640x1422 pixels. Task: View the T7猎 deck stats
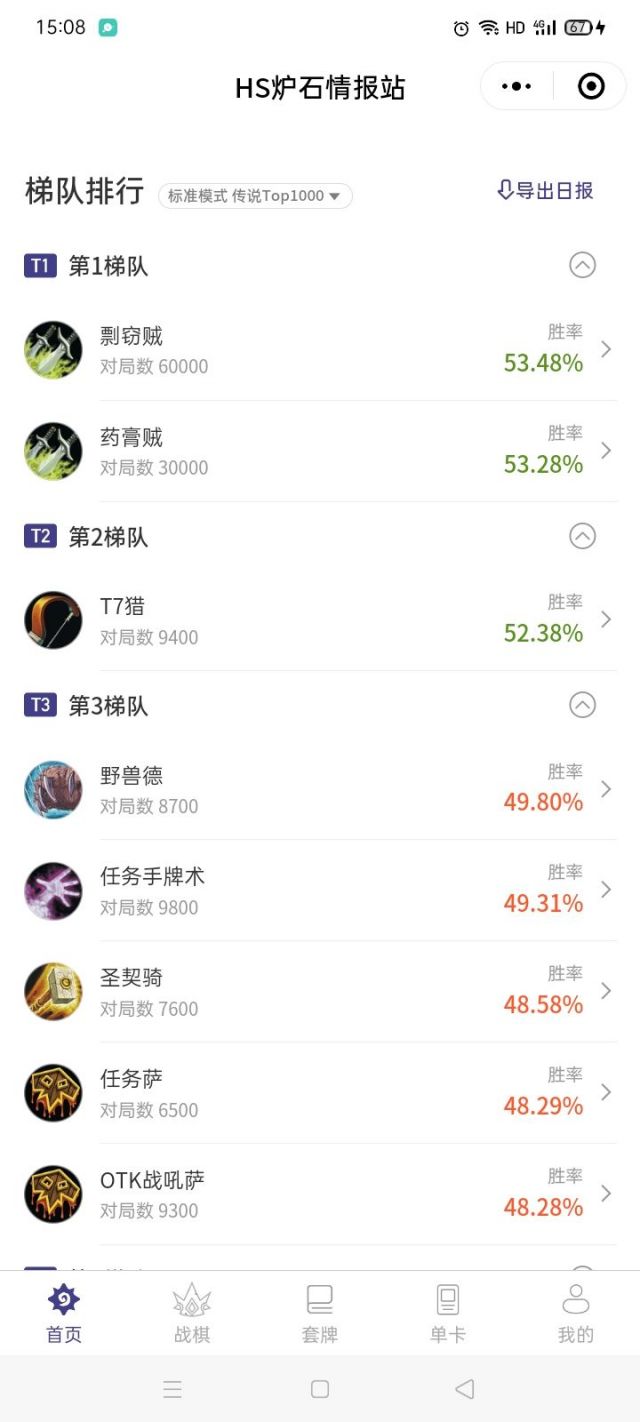click(x=320, y=620)
